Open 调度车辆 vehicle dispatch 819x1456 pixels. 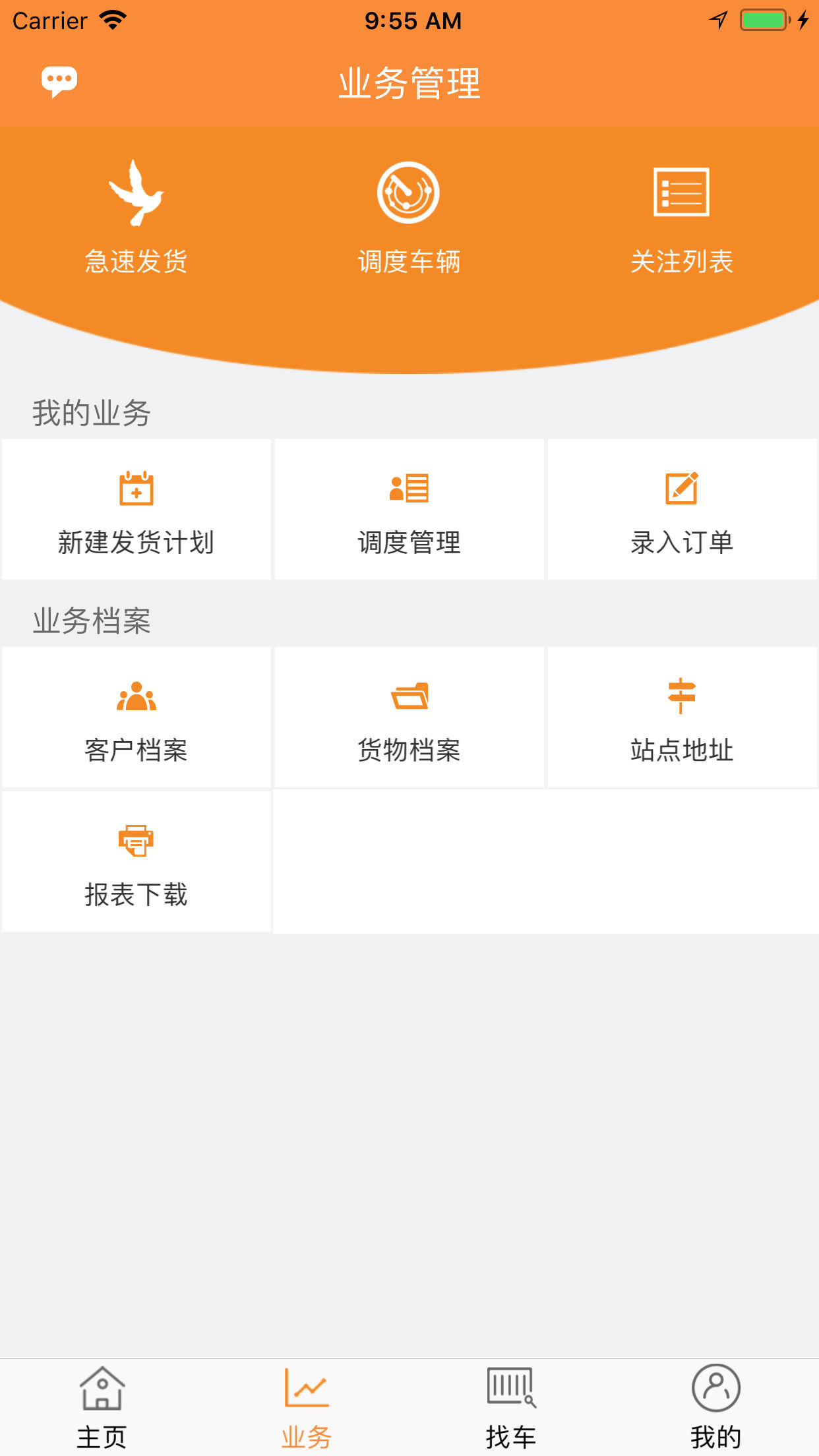[x=409, y=218]
